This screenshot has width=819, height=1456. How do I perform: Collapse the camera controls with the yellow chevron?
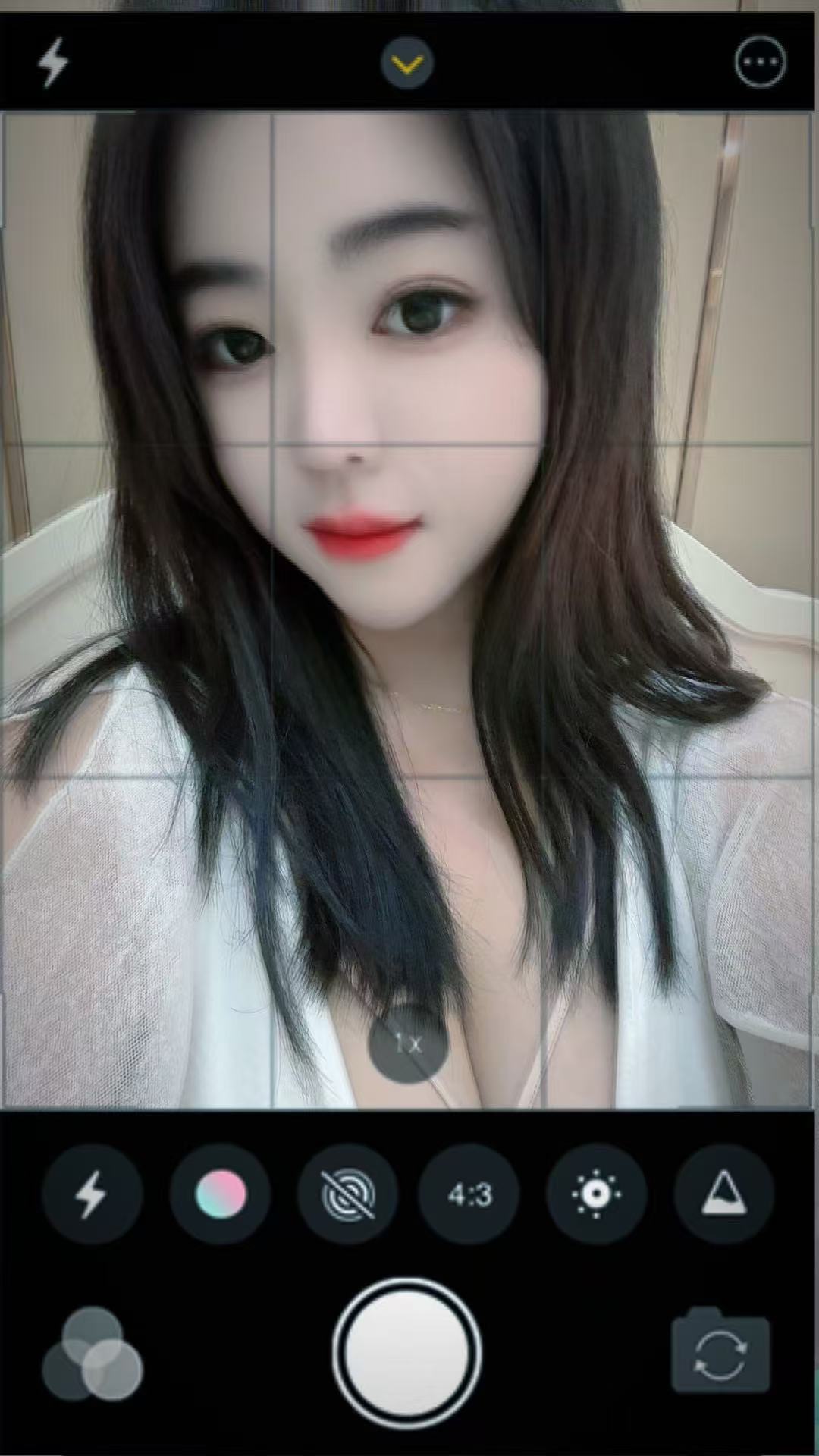pyautogui.click(x=407, y=63)
